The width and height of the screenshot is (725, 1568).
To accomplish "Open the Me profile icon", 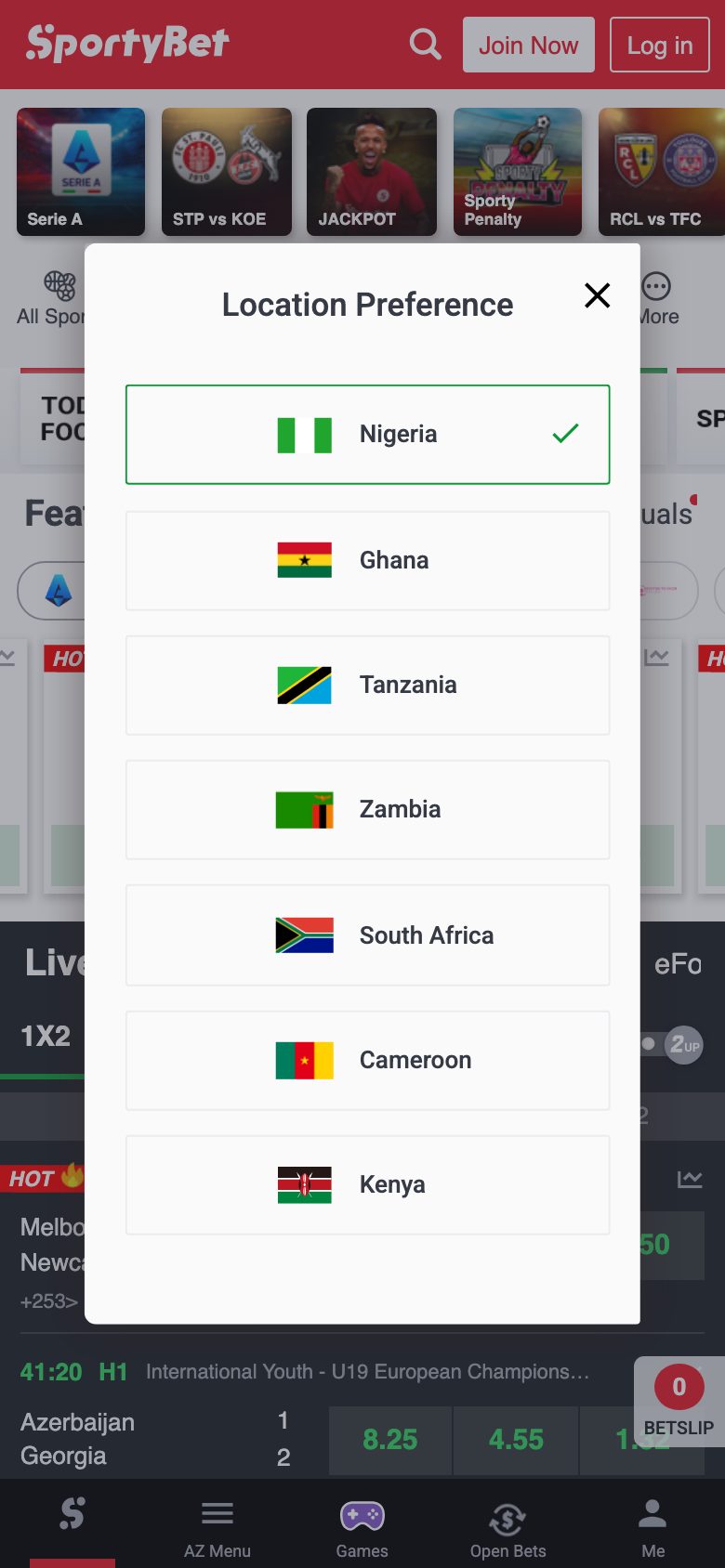I will [652, 1512].
